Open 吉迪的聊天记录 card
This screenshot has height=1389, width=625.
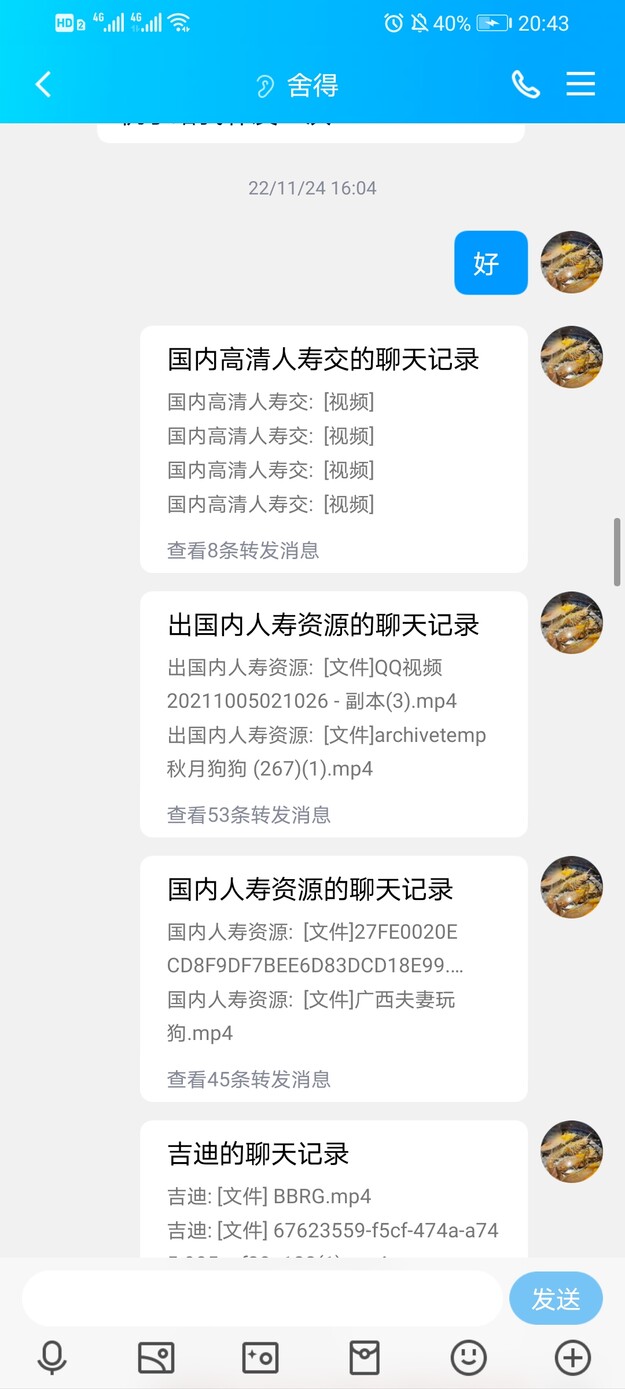[x=333, y=1188]
